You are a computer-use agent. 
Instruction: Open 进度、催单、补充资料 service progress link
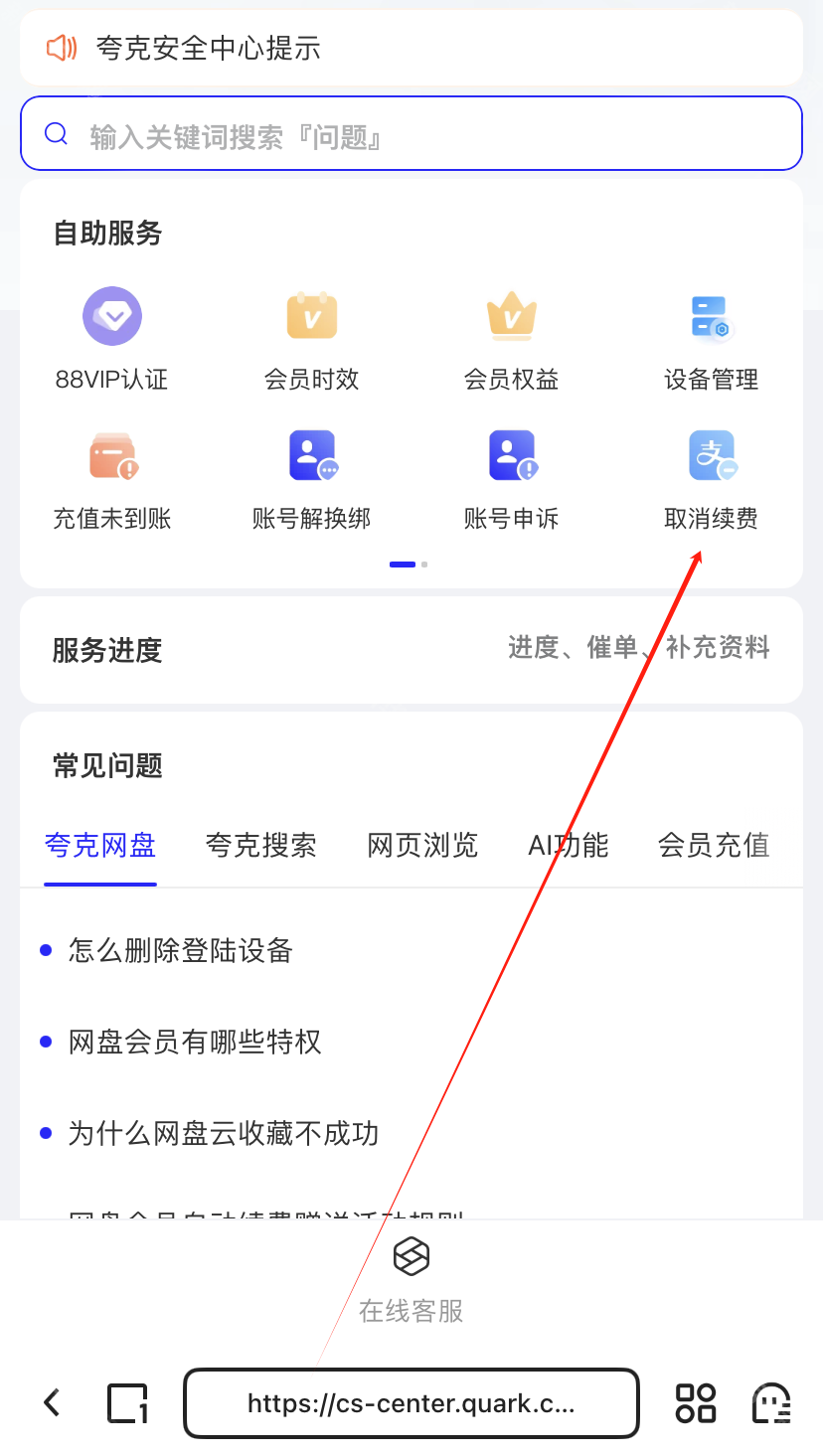(639, 648)
